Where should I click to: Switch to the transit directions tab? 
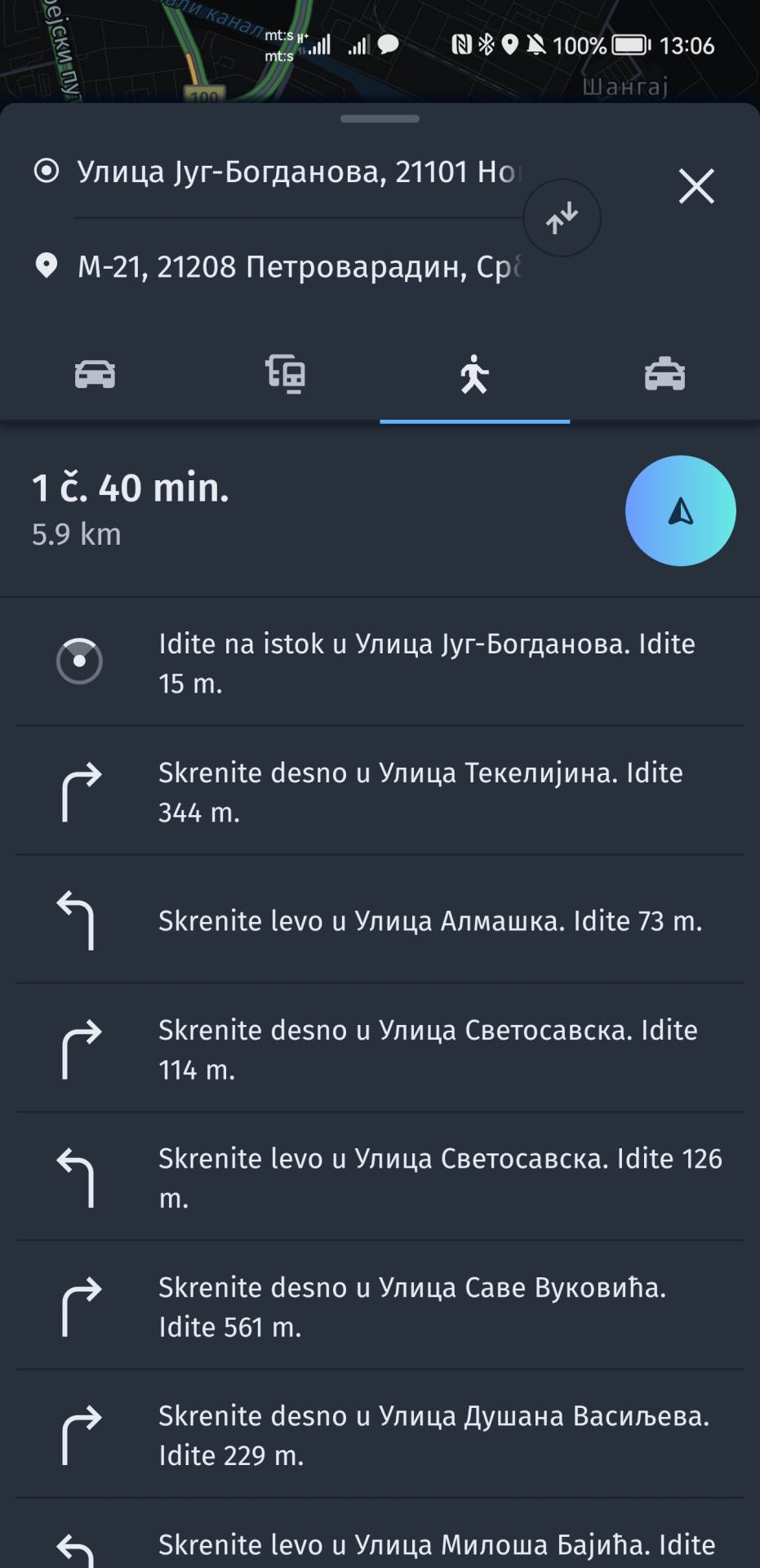pyautogui.click(x=285, y=374)
